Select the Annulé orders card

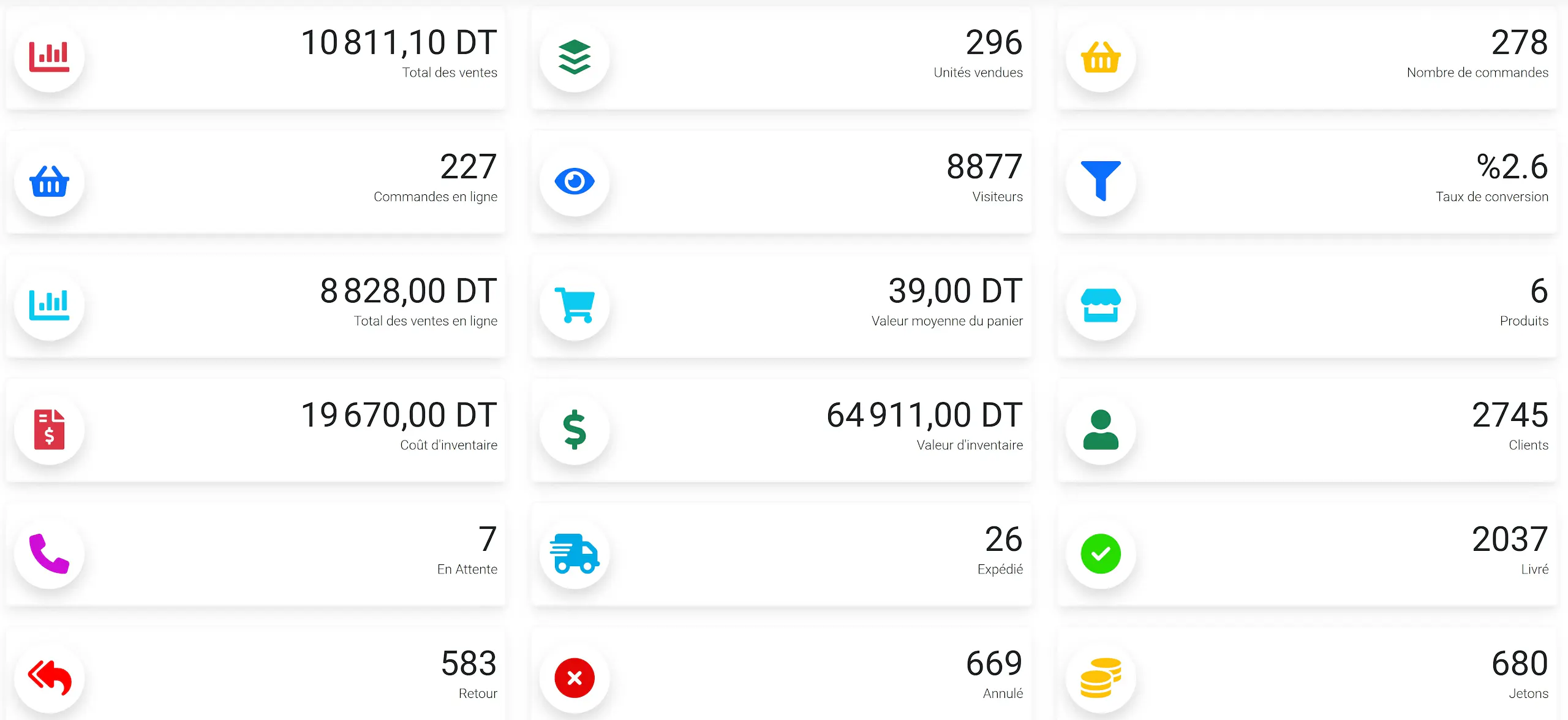(x=782, y=674)
